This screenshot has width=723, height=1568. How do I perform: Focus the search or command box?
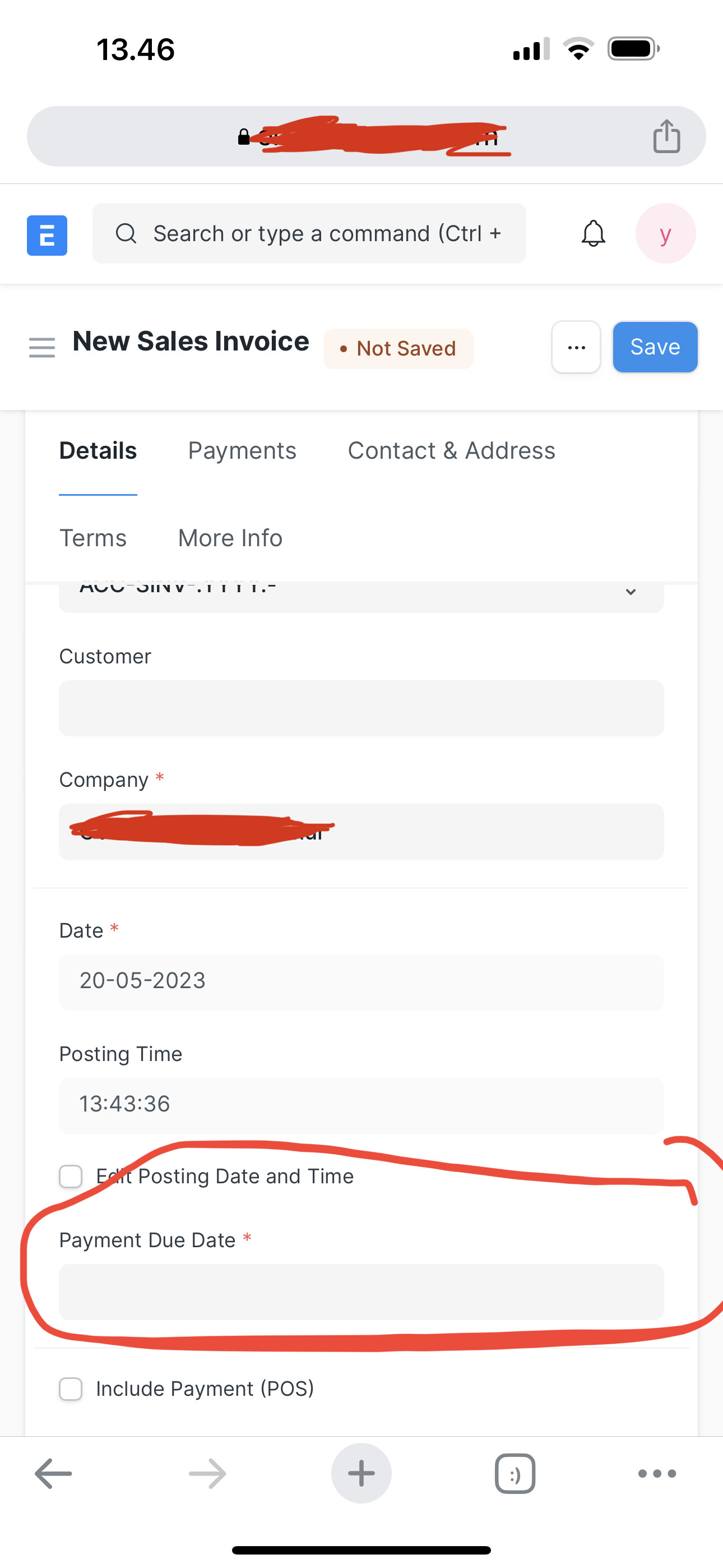point(309,233)
